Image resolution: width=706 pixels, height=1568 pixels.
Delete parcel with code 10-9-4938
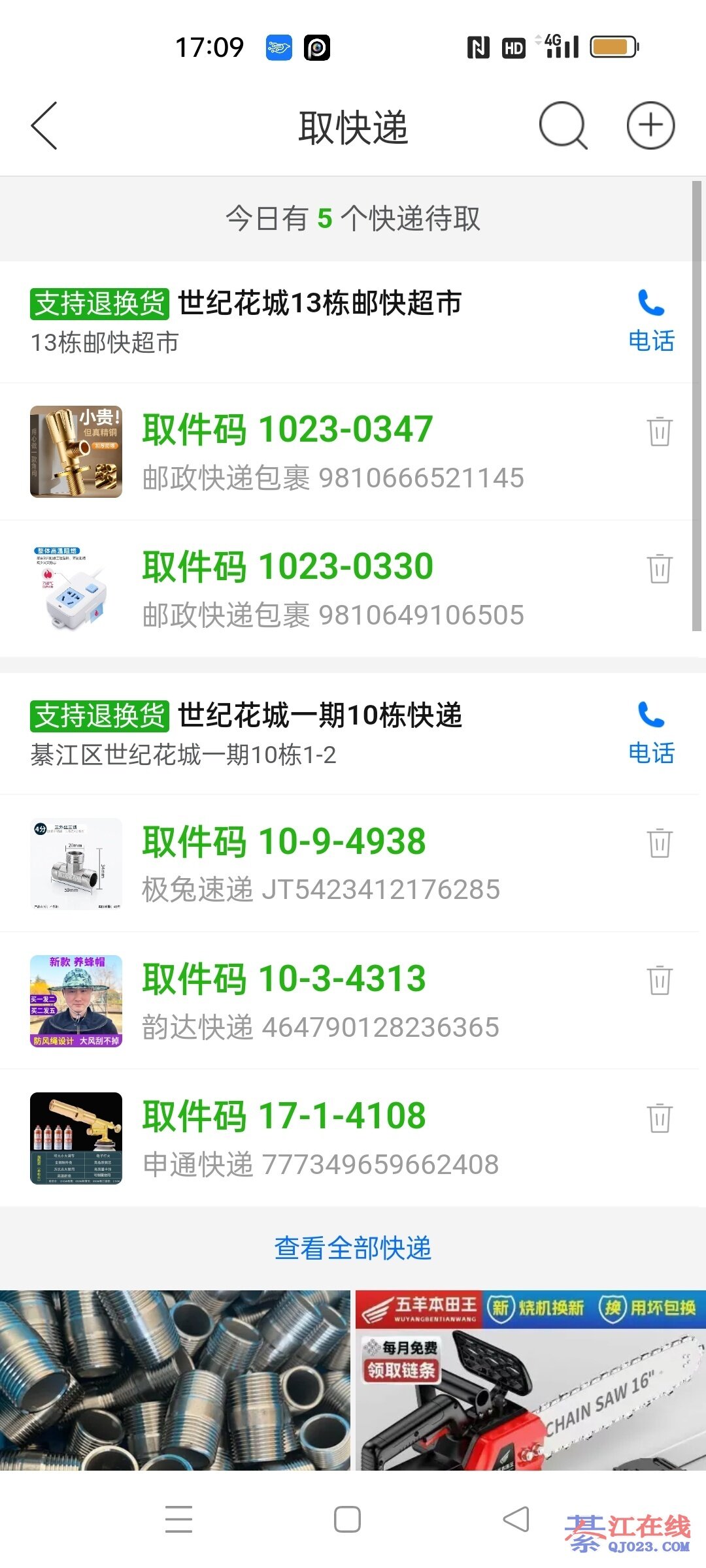click(x=660, y=843)
